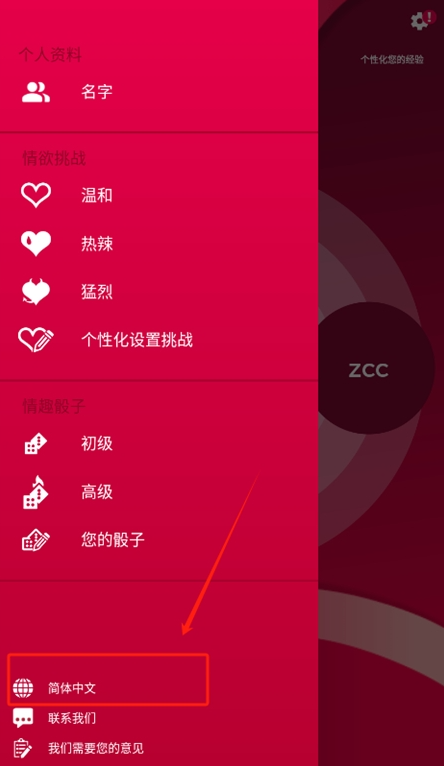Change the language via 简体中文

coord(108,688)
